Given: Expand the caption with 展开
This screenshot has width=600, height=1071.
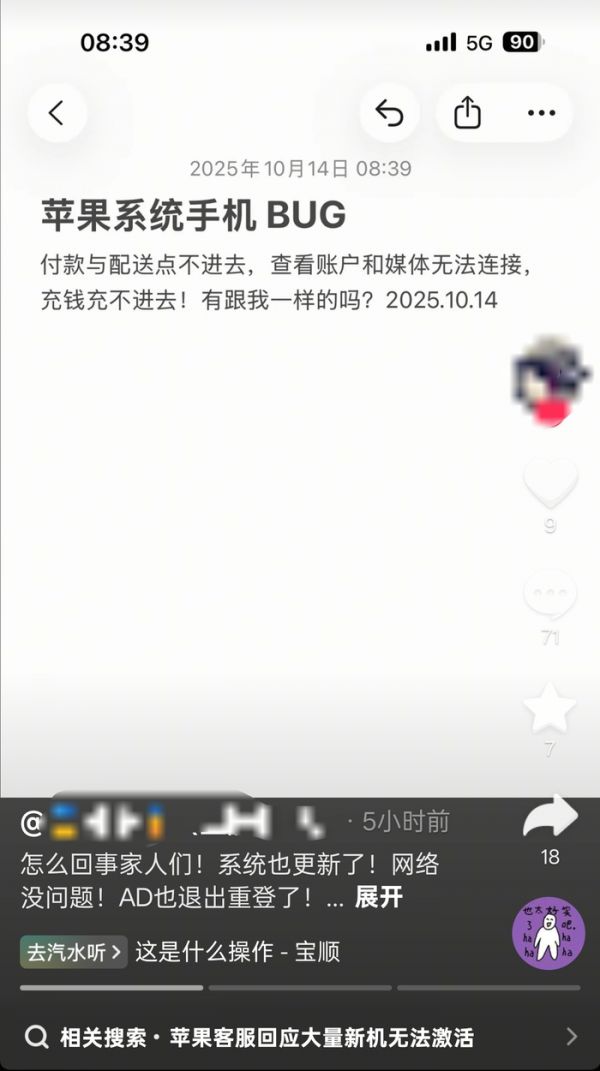Looking at the screenshot, I should (x=378, y=897).
